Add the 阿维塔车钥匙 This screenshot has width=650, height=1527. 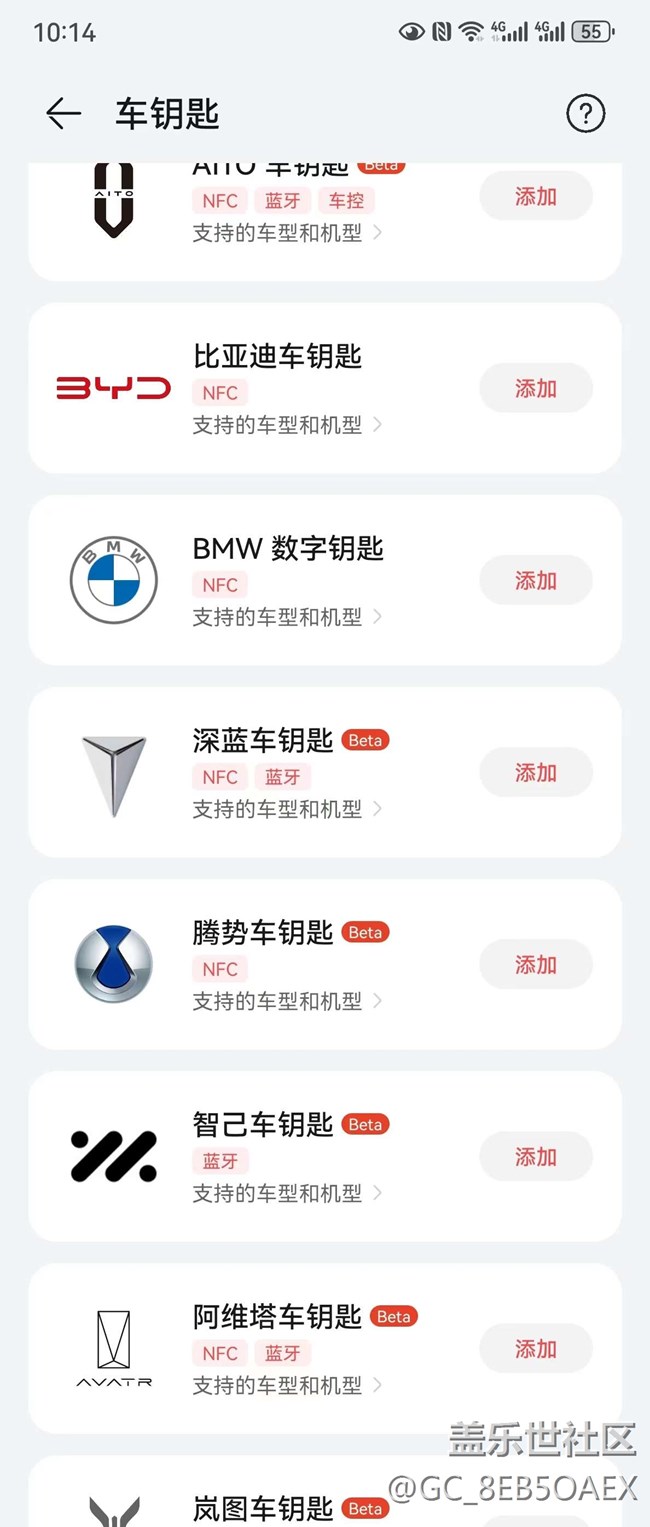(535, 1349)
